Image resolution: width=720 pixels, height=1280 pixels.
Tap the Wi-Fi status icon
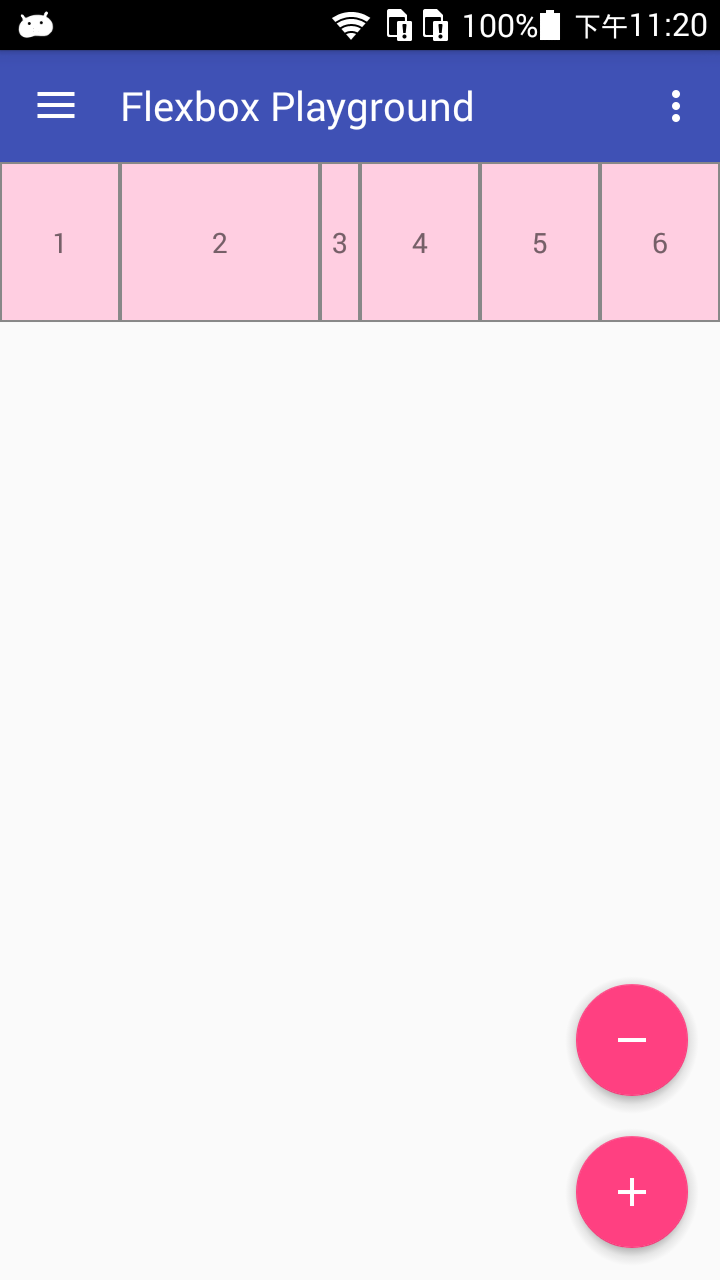(x=350, y=24)
